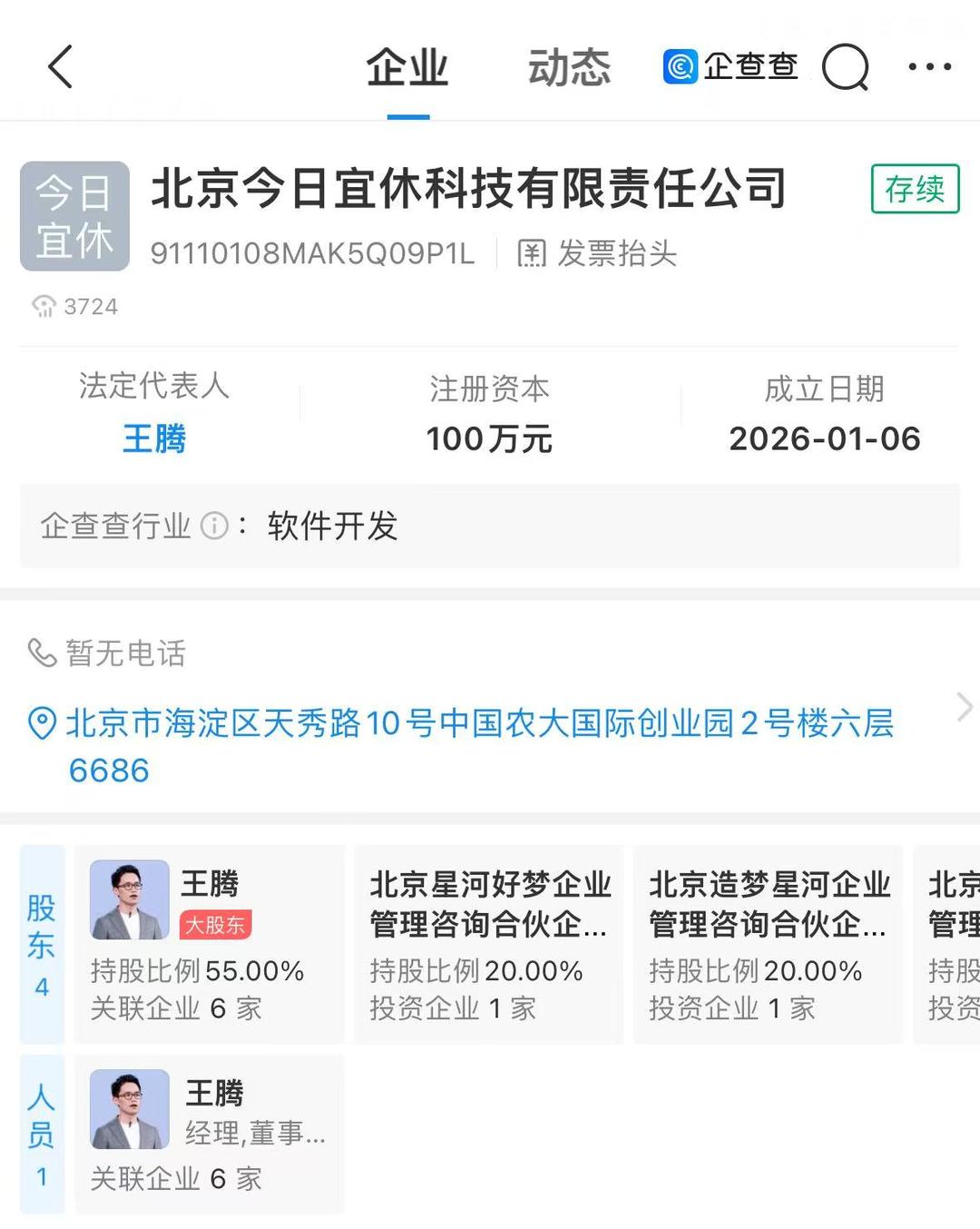Expand the 股东 4 section

(x=42, y=944)
